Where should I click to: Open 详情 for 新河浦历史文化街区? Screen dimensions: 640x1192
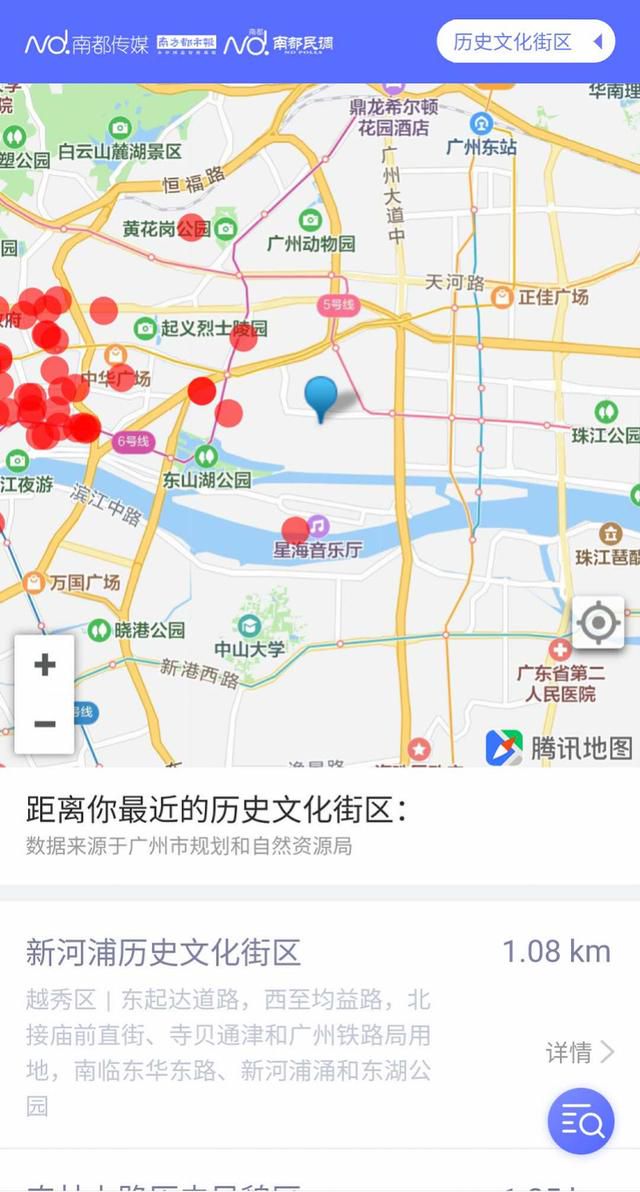click(x=580, y=1052)
